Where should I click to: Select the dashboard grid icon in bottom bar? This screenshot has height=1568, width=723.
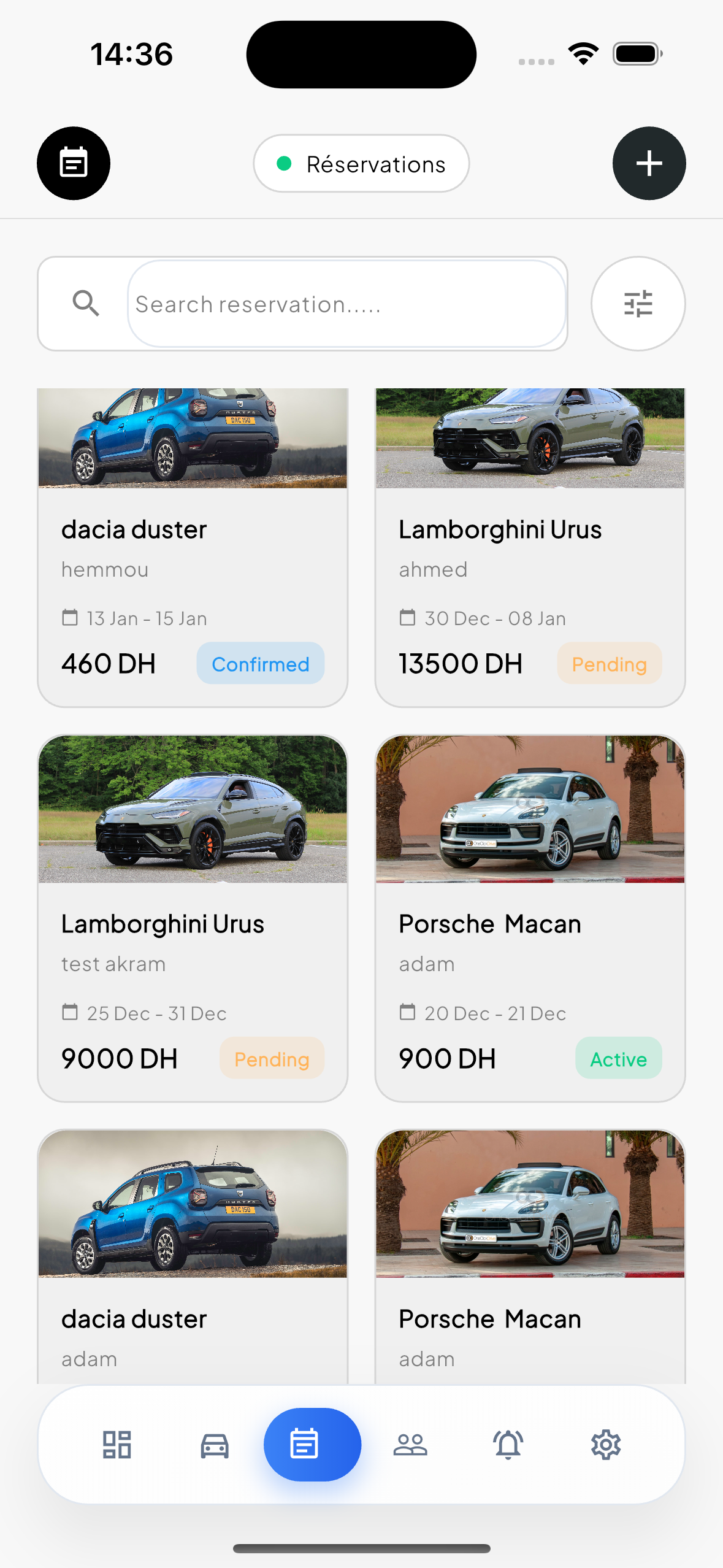[117, 1443]
